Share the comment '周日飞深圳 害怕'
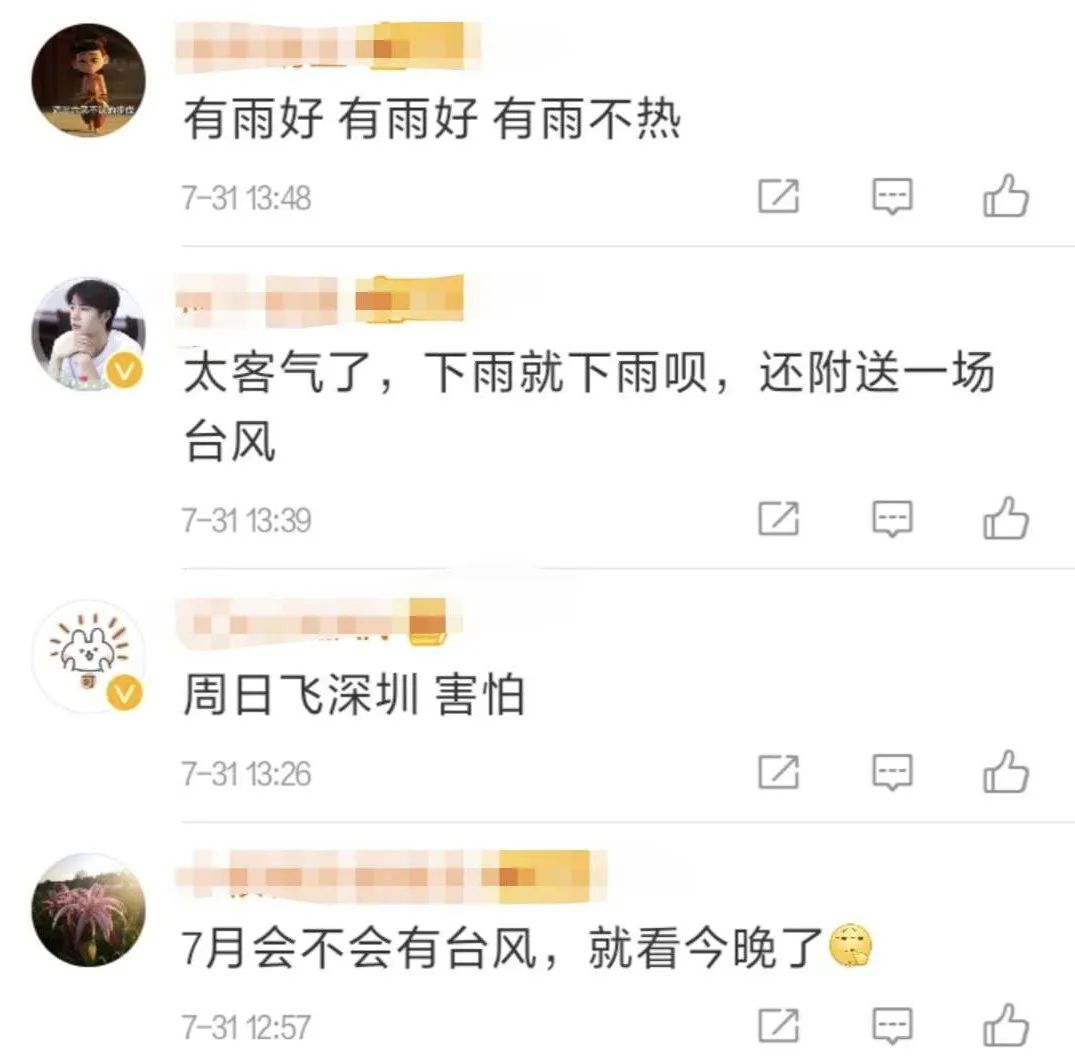The width and height of the screenshot is (1075, 1057). click(778, 772)
